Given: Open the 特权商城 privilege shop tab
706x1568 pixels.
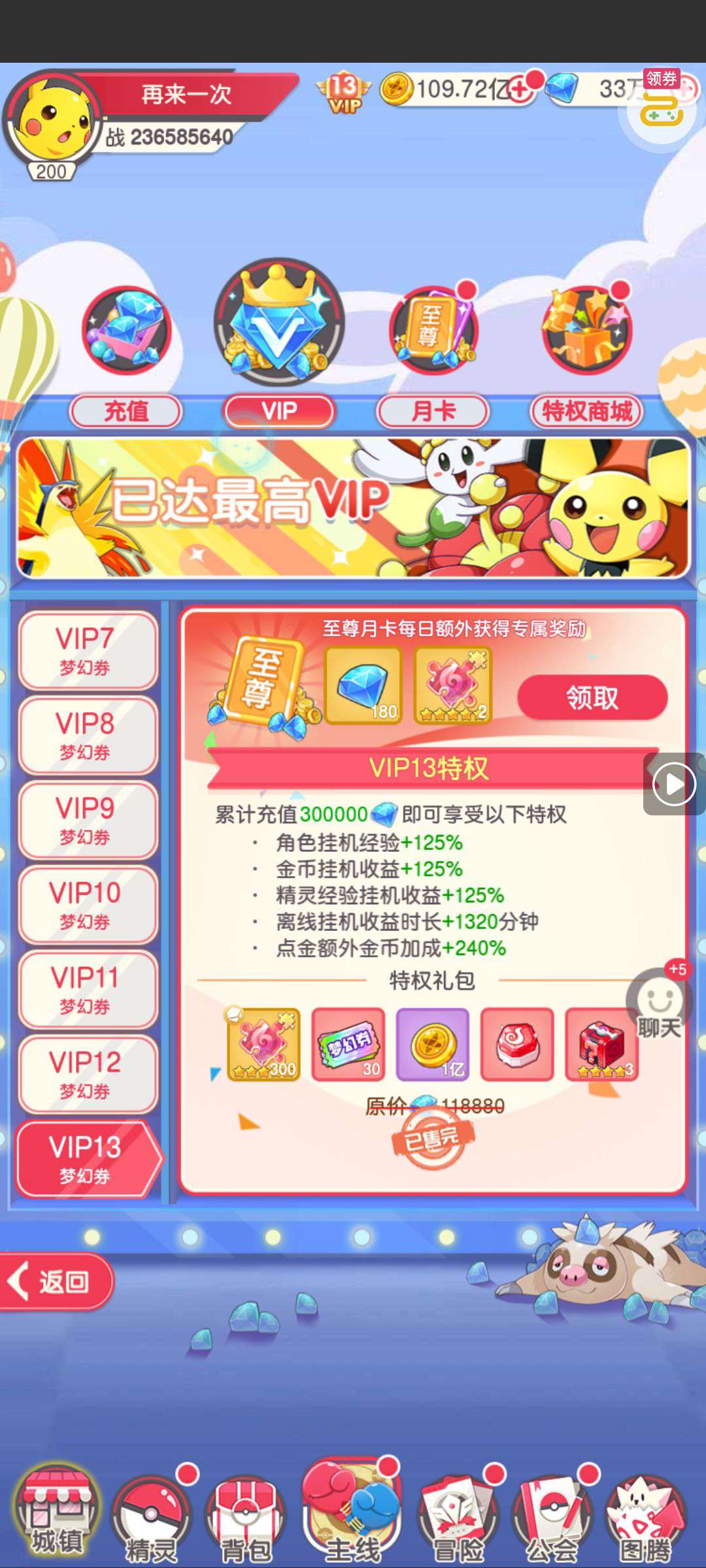Looking at the screenshot, I should coord(586,412).
